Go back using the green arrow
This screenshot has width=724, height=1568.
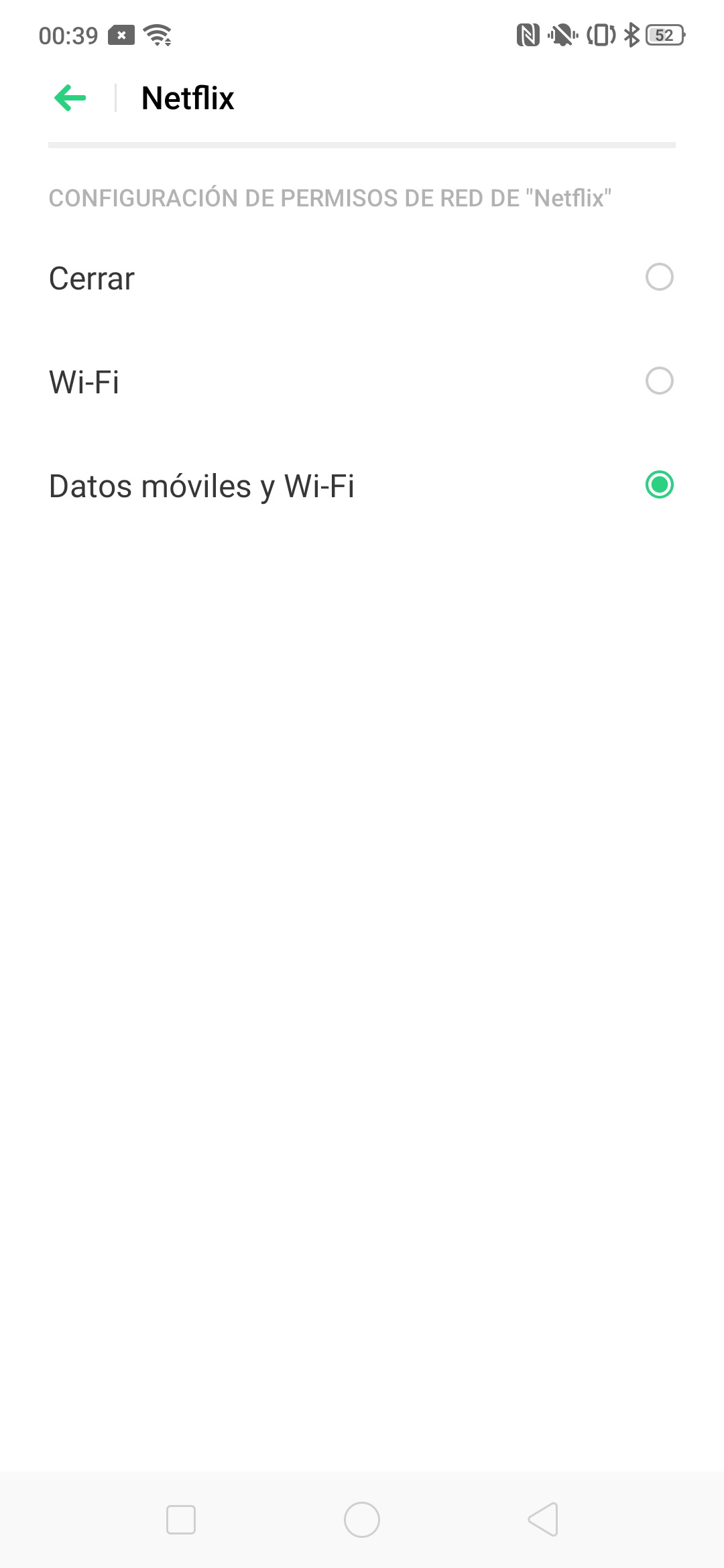point(70,98)
